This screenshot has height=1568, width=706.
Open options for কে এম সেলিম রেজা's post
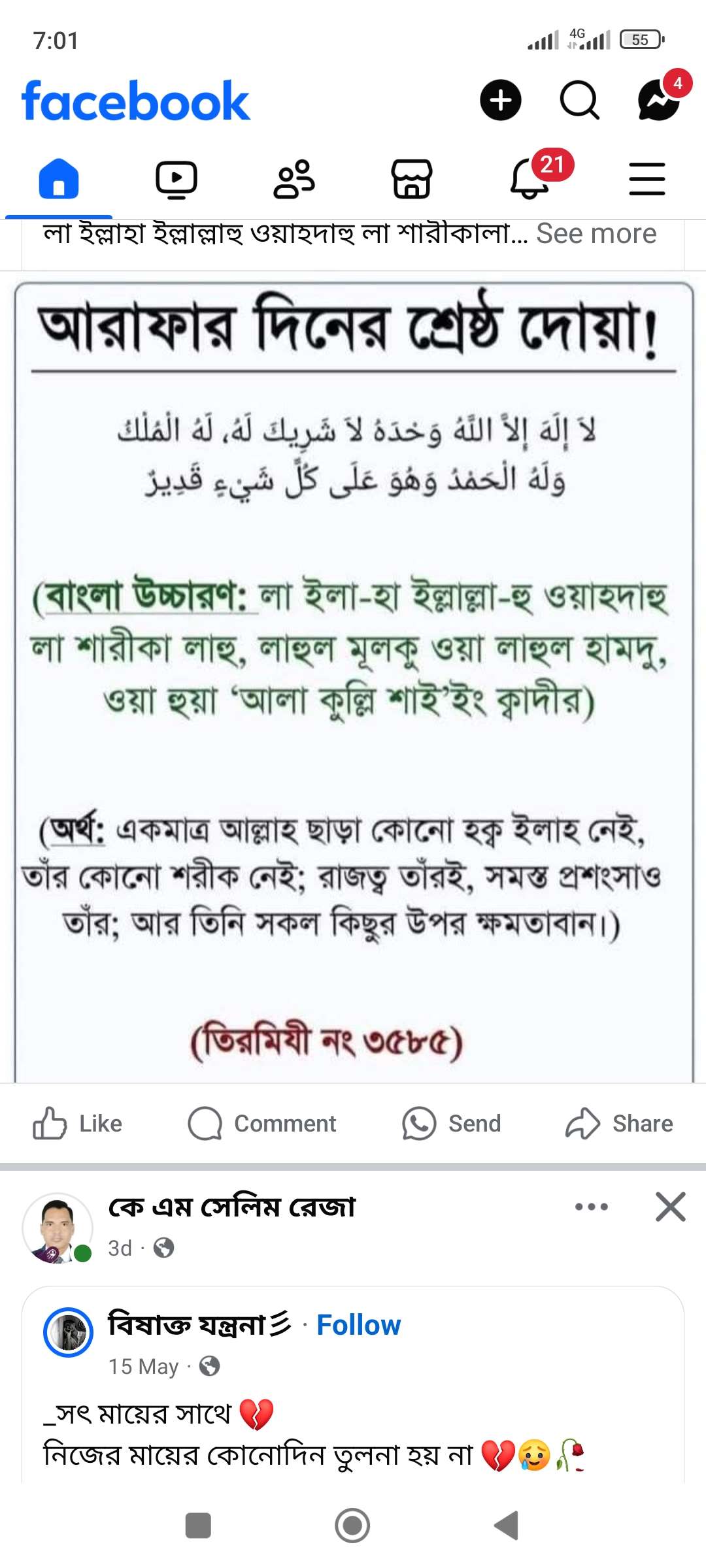[592, 1207]
